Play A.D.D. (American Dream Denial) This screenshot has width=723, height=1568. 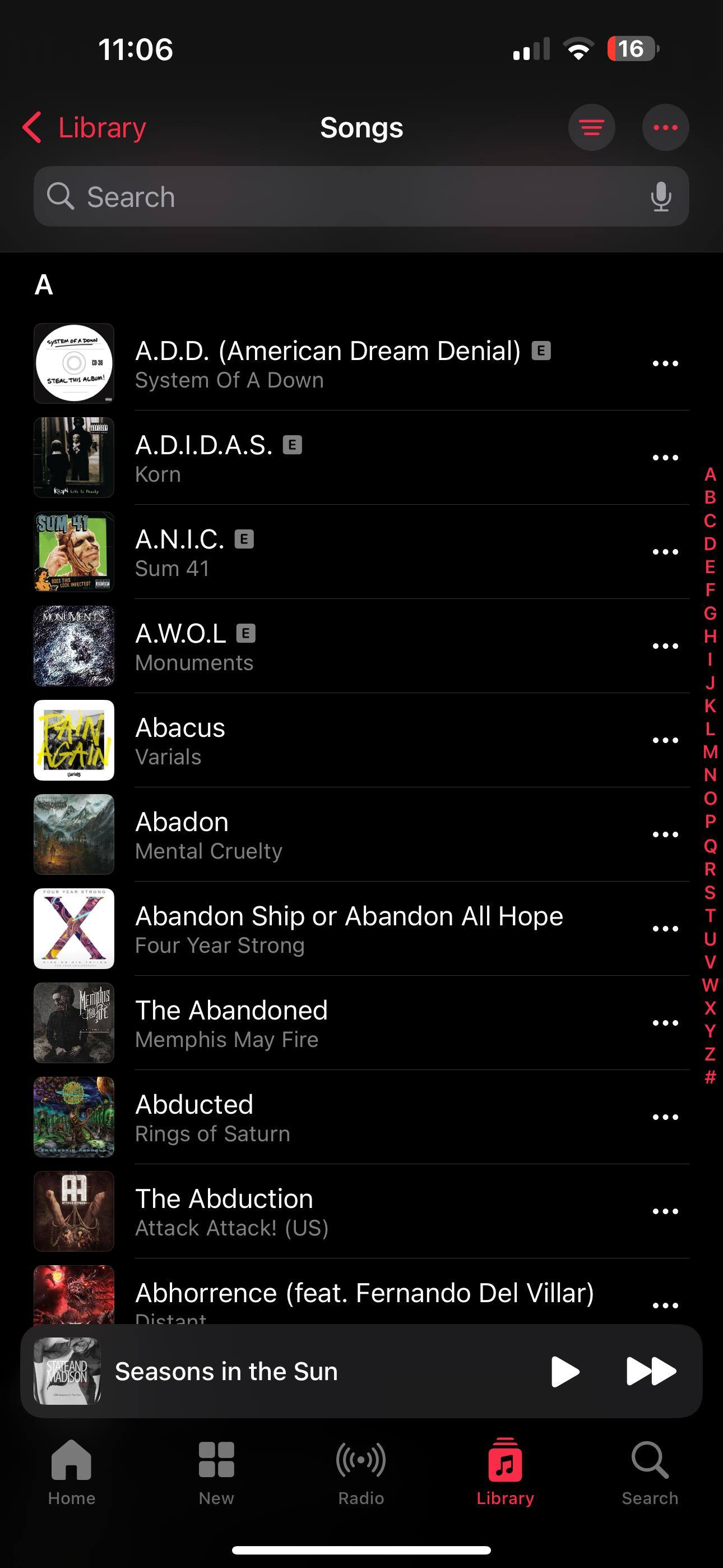pyautogui.click(x=327, y=363)
